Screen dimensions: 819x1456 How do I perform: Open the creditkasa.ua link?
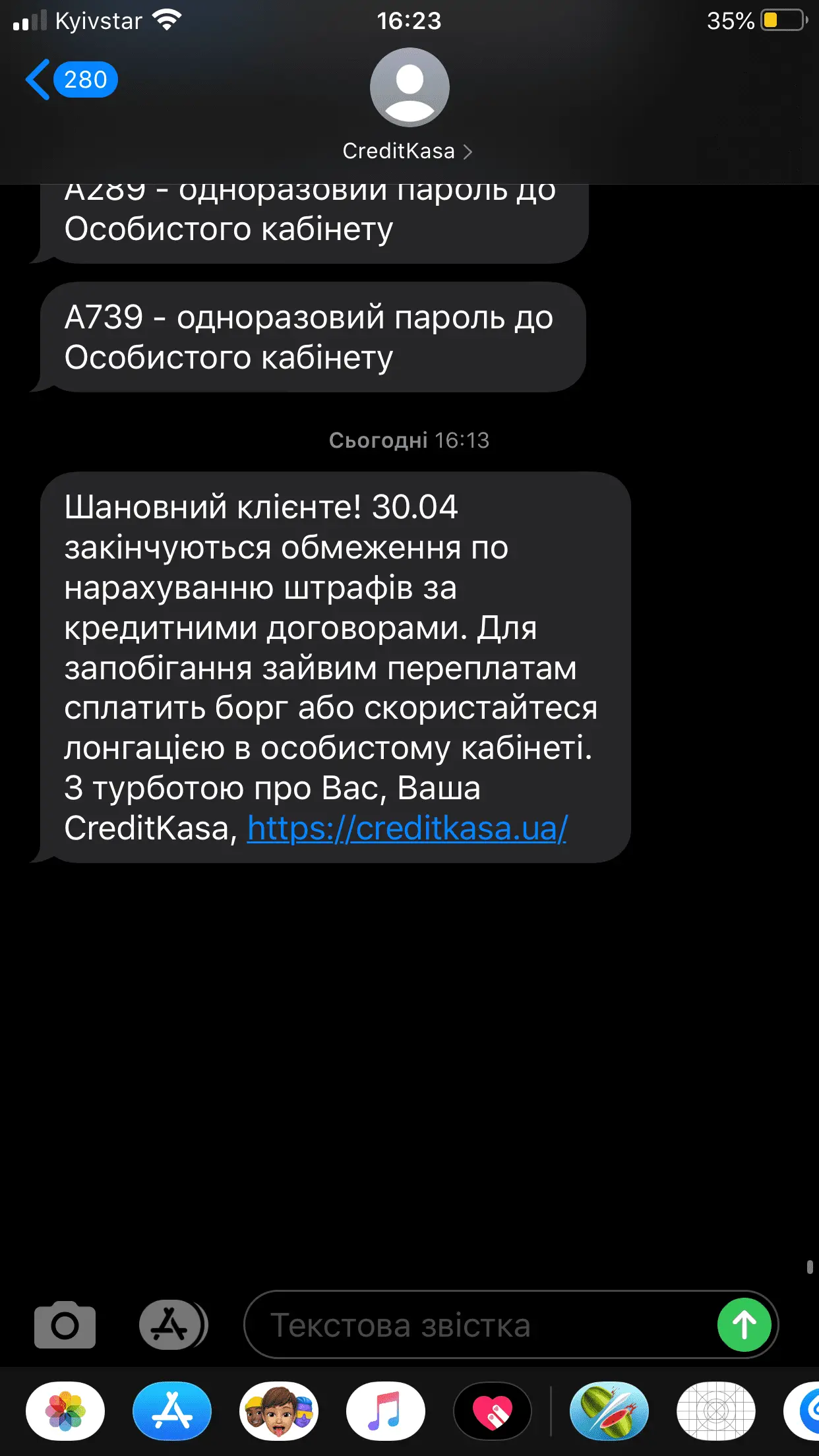click(x=407, y=828)
